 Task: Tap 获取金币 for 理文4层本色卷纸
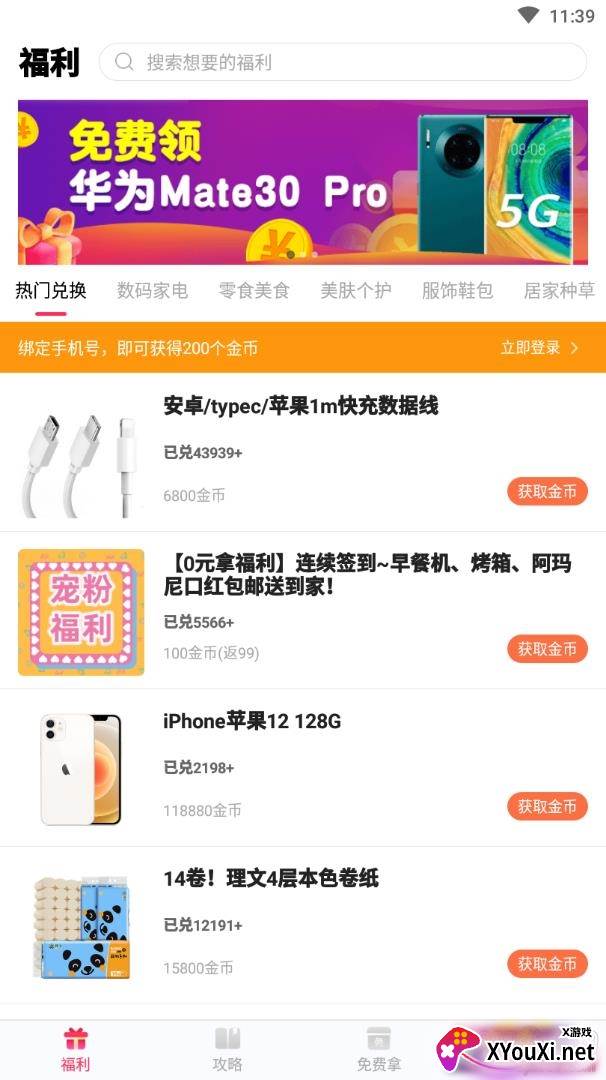pyautogui.click(x=547, y=964)
